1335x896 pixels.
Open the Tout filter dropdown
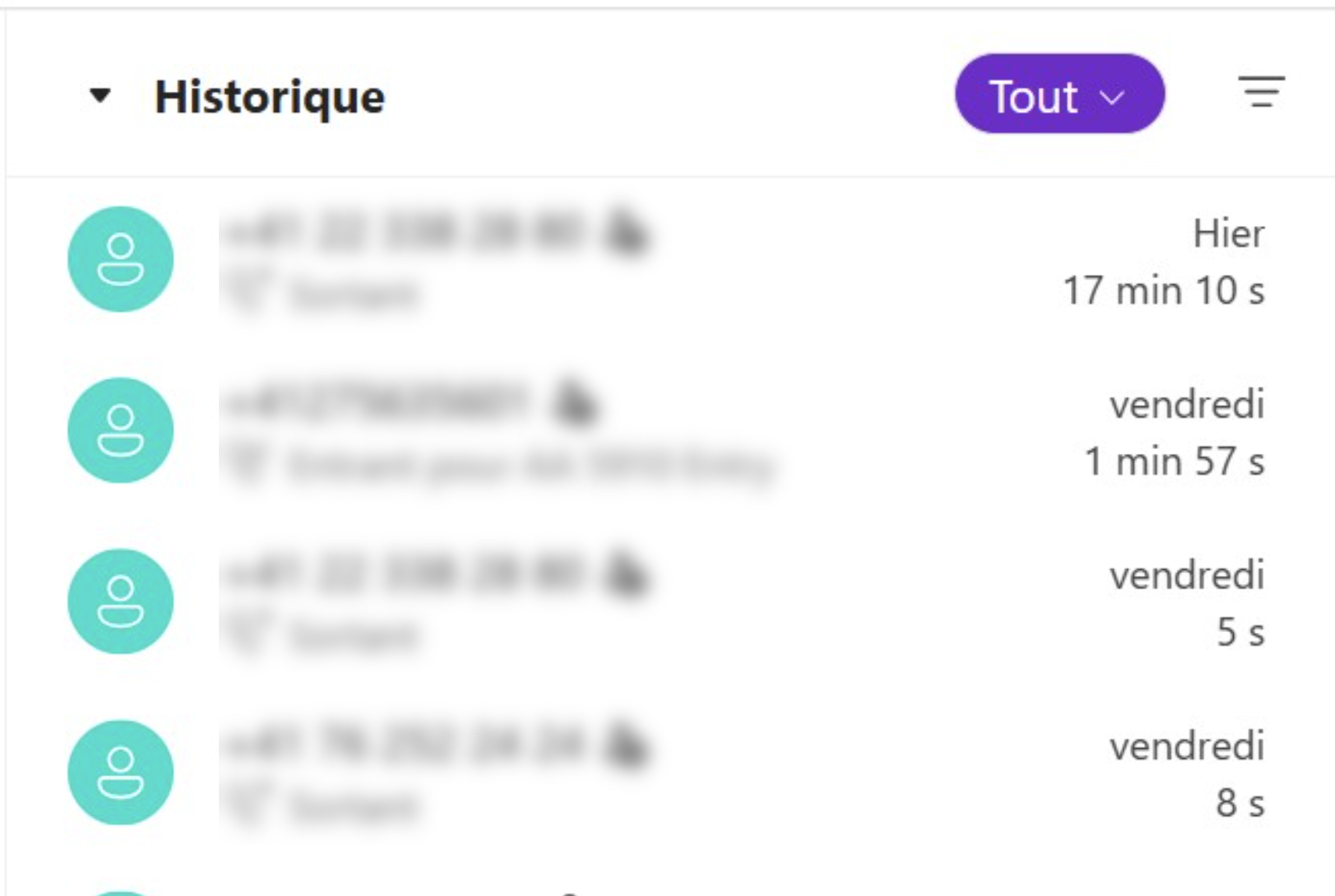[1059, 93]
